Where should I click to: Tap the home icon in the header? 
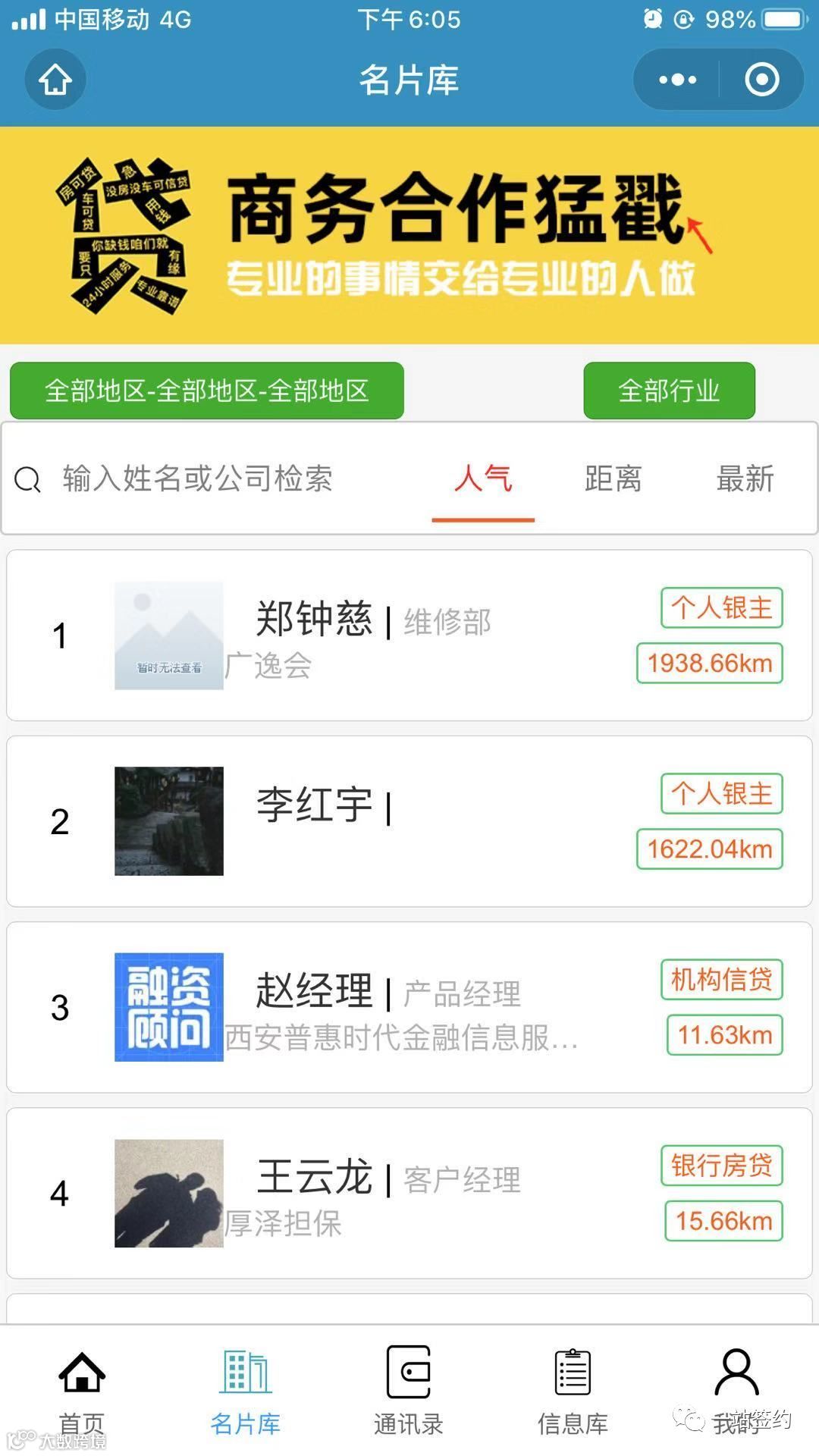(x=55, y=79)
